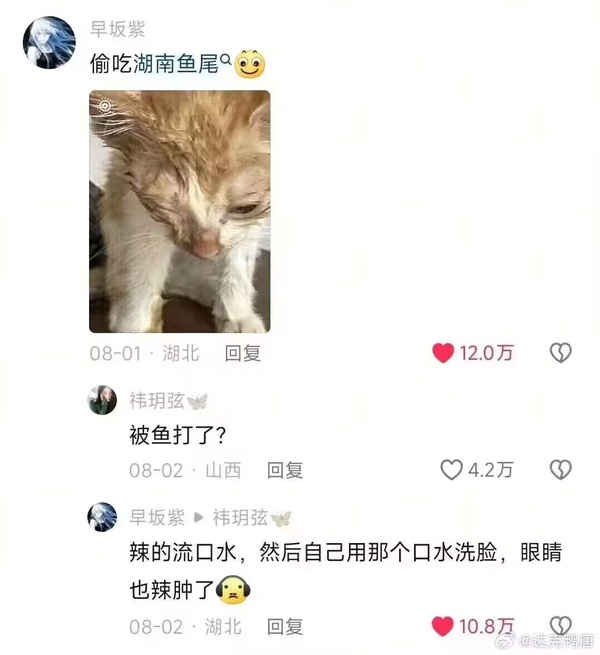
Task: Reply to the 被鱼打了 comment
Action: click(x=285, y=469)
